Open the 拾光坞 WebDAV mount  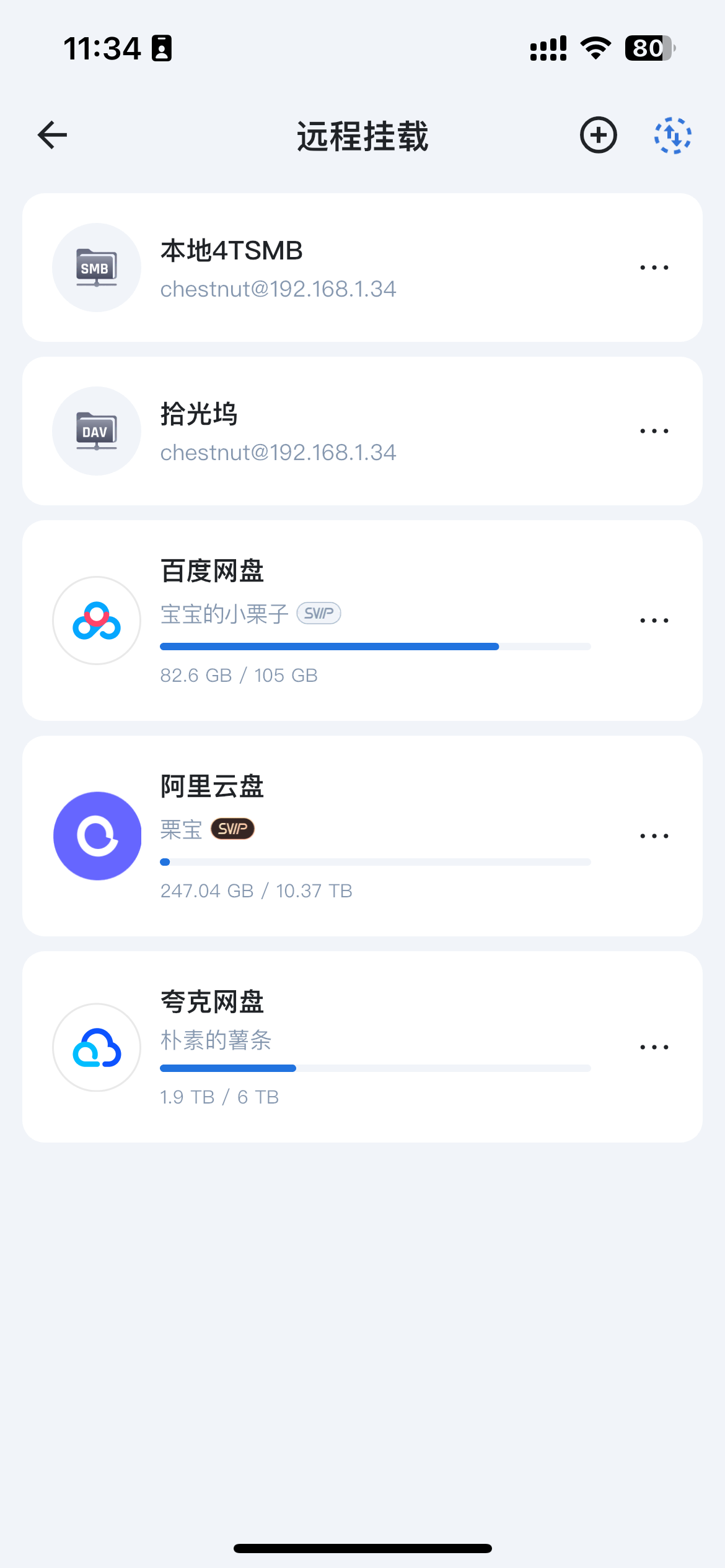(x=310, y=431)
